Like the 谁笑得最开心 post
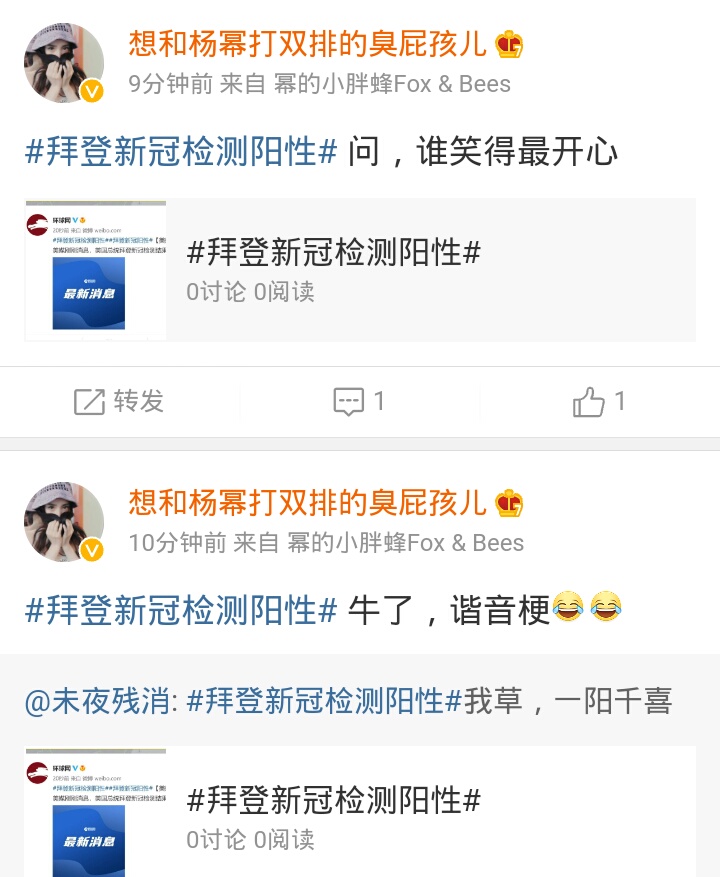The width and height of the screenshot is (720, 877). click(x=599, y=402)
